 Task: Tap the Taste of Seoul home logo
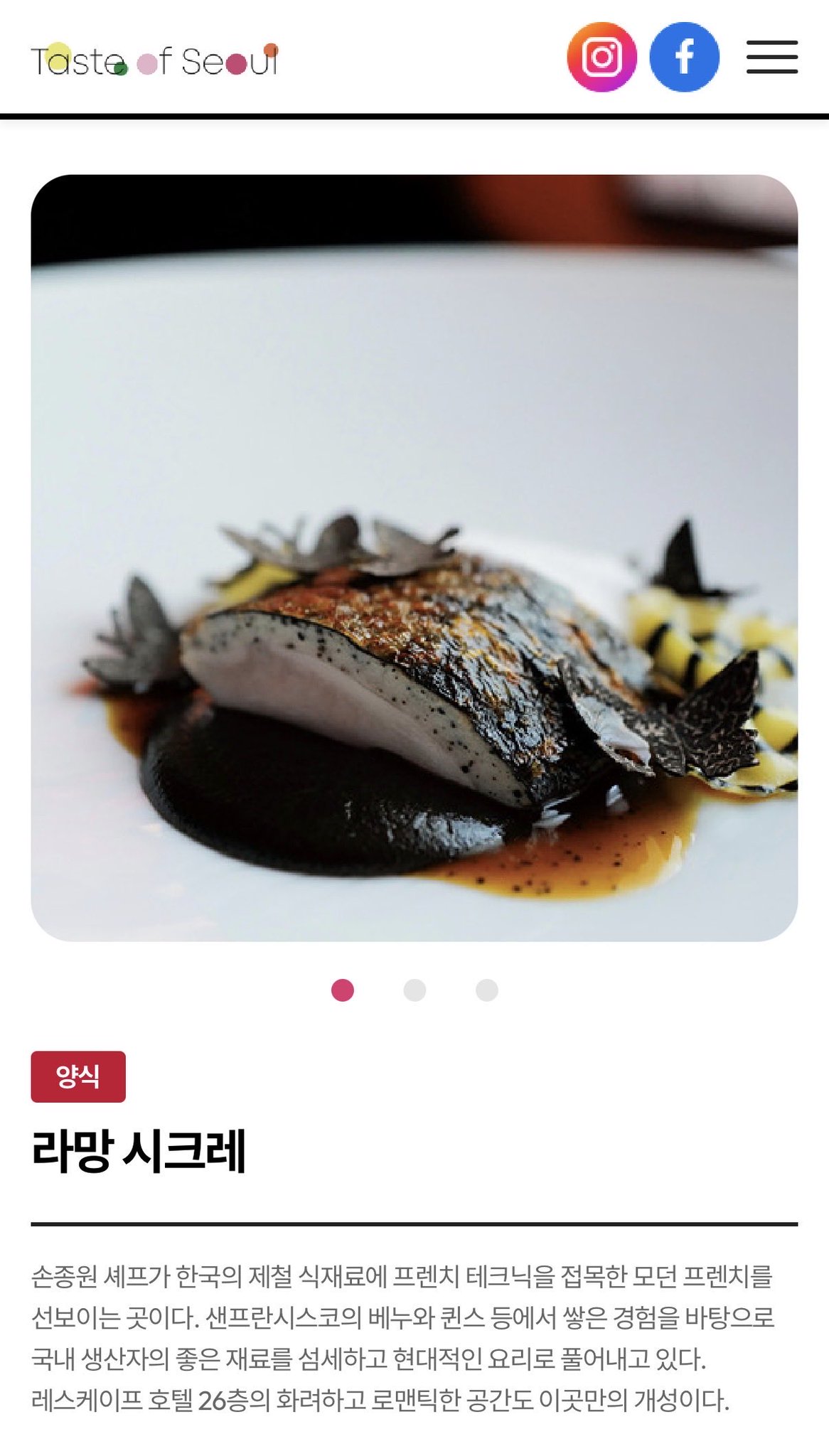coord(155,60)
